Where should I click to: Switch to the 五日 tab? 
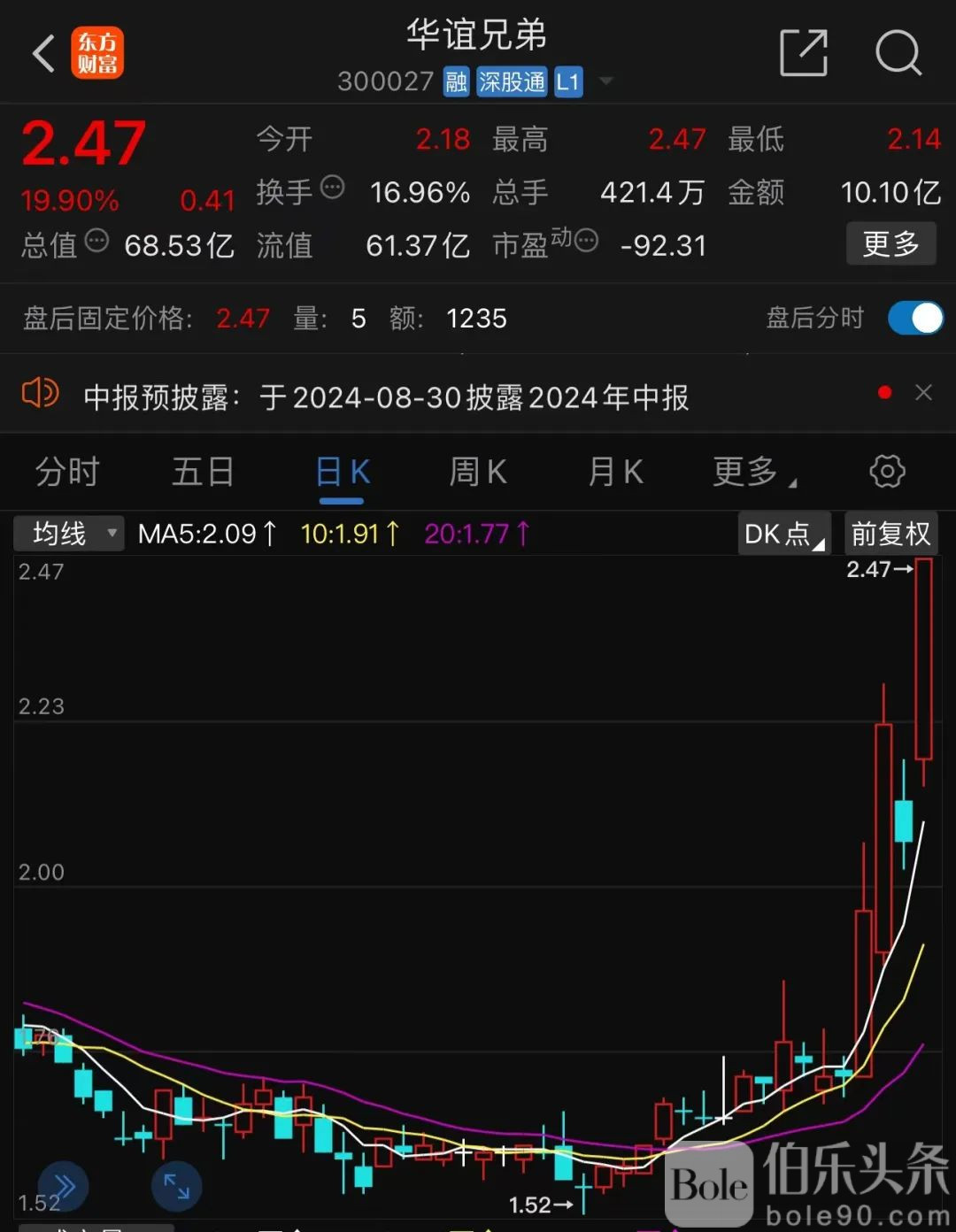pos(203,472)
